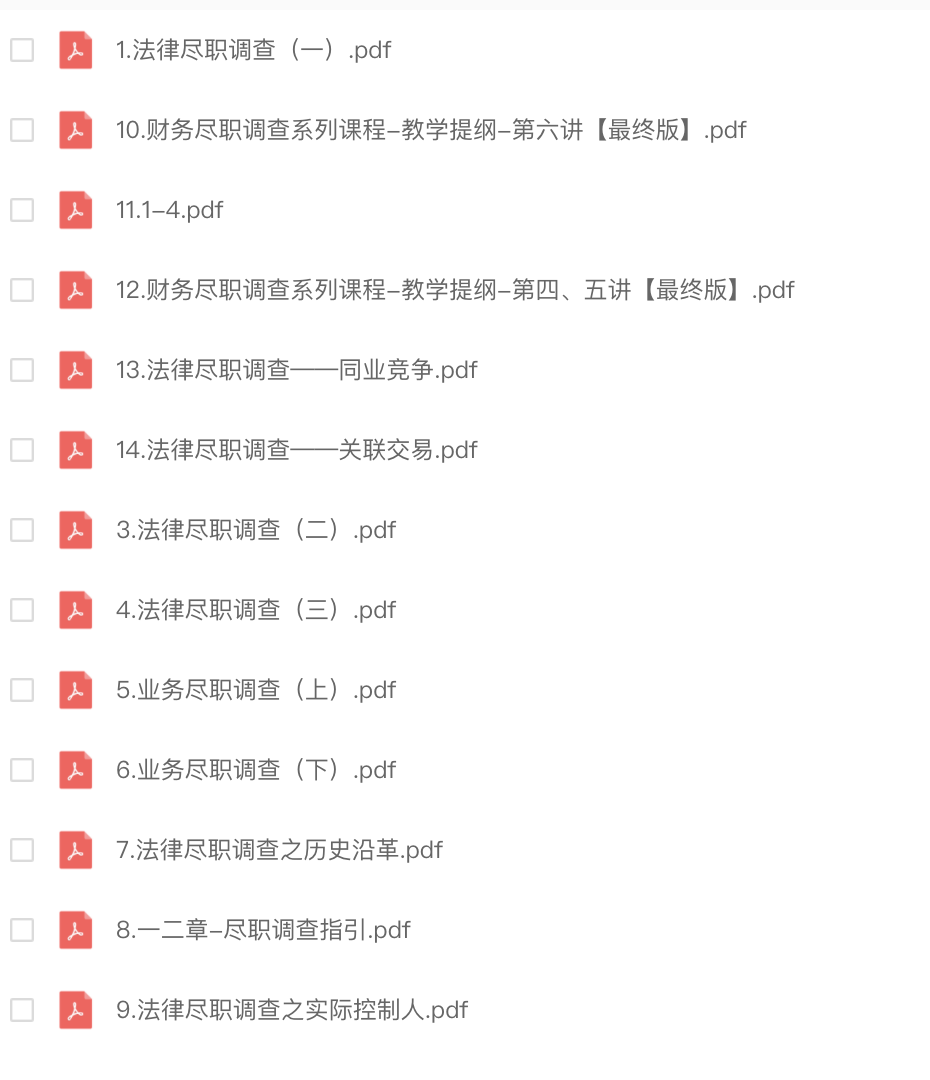Check the box beside 14.法律尽职调查——关联交易.pdf
Viewport: 930px width, 1080px height.
[22, 450]
